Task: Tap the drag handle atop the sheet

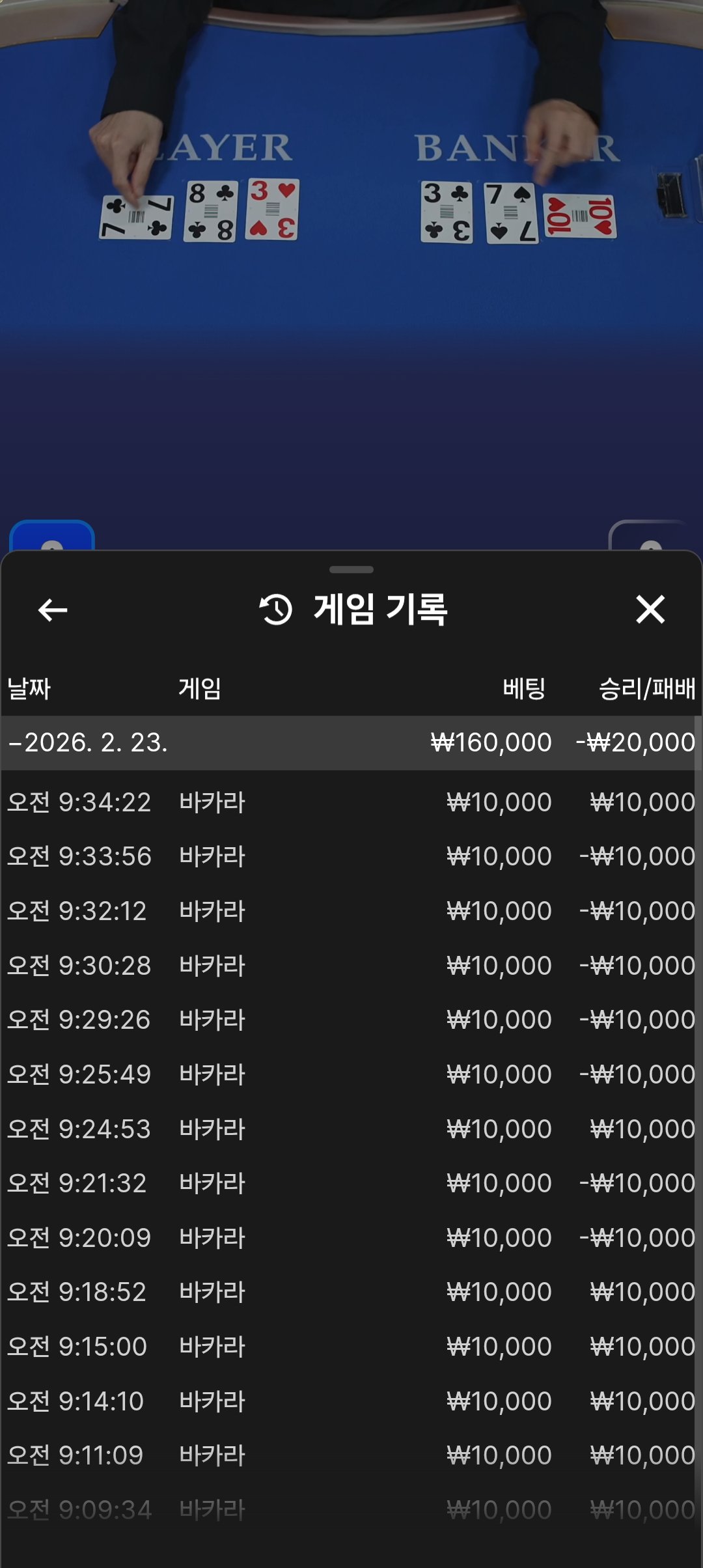Action: pyautogui.click(x=351, y=570)
